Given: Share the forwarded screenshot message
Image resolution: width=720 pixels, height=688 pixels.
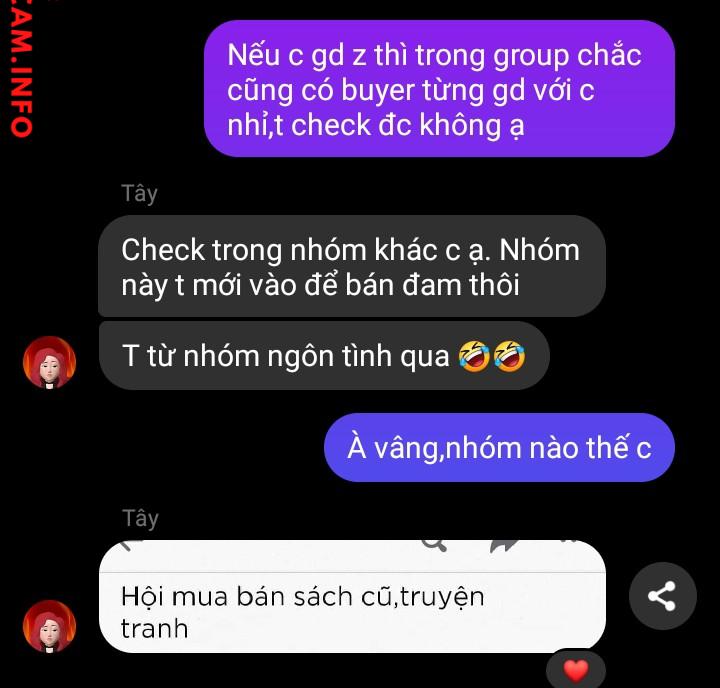Looking at the screenshot, I should point(661,596).
